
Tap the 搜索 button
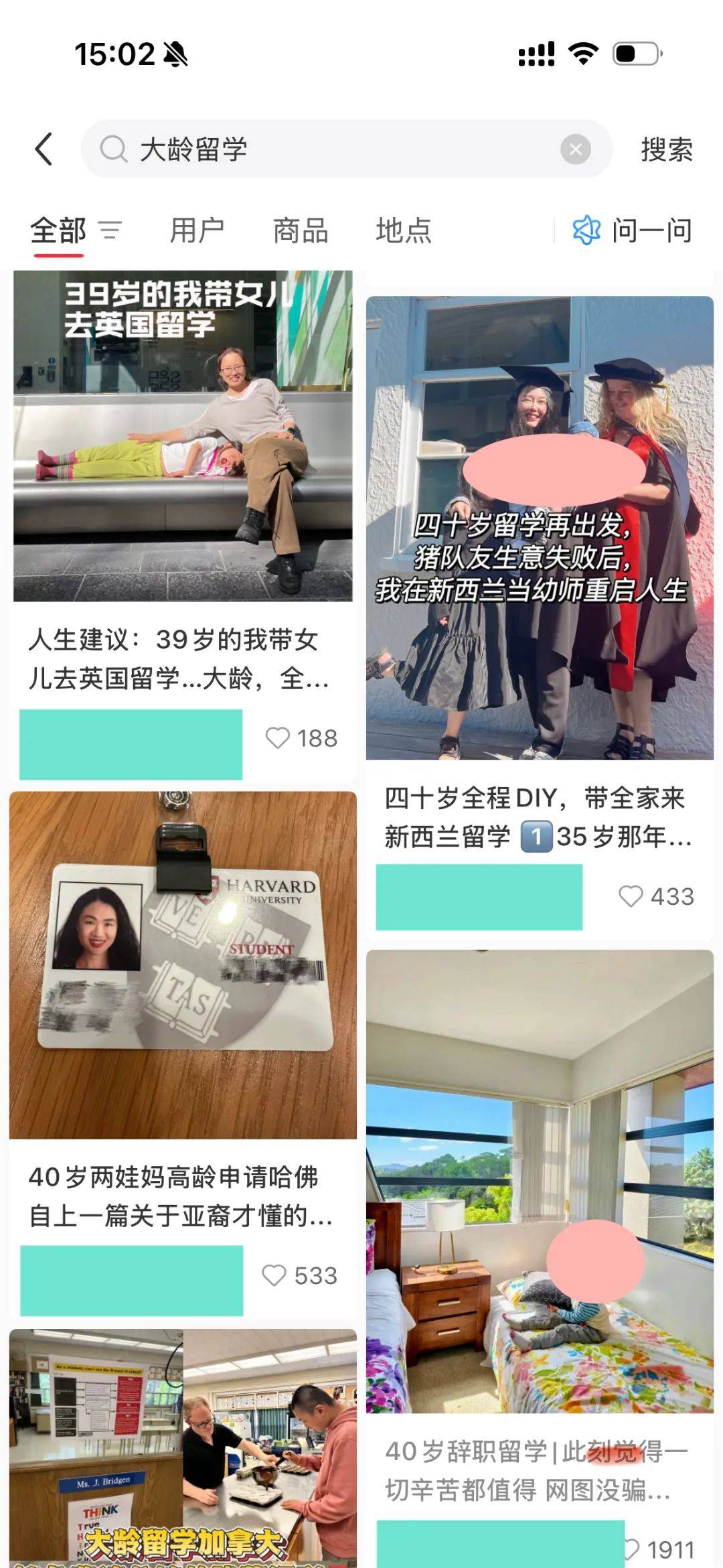tap(666, 149)
